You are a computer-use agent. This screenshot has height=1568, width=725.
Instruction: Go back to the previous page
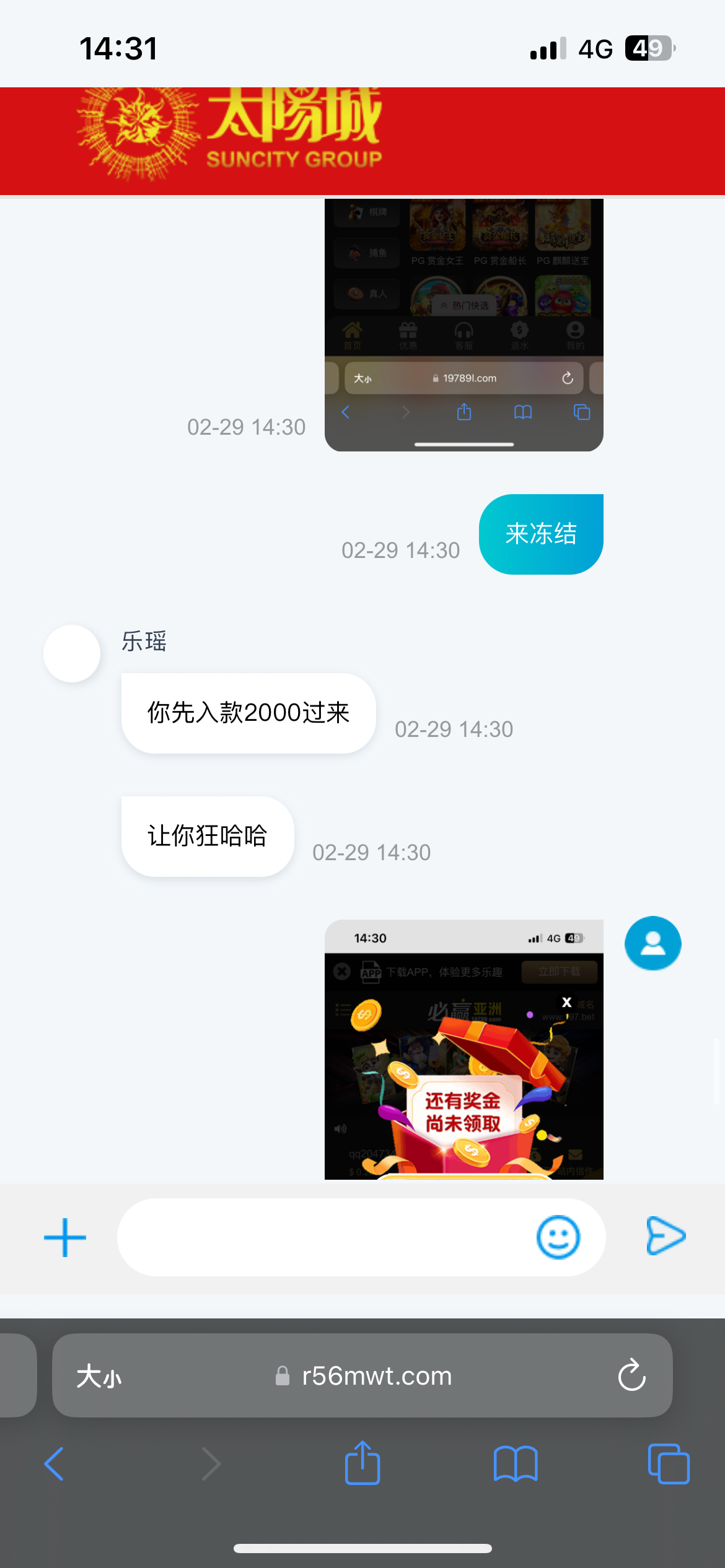tap(55, 1464)
